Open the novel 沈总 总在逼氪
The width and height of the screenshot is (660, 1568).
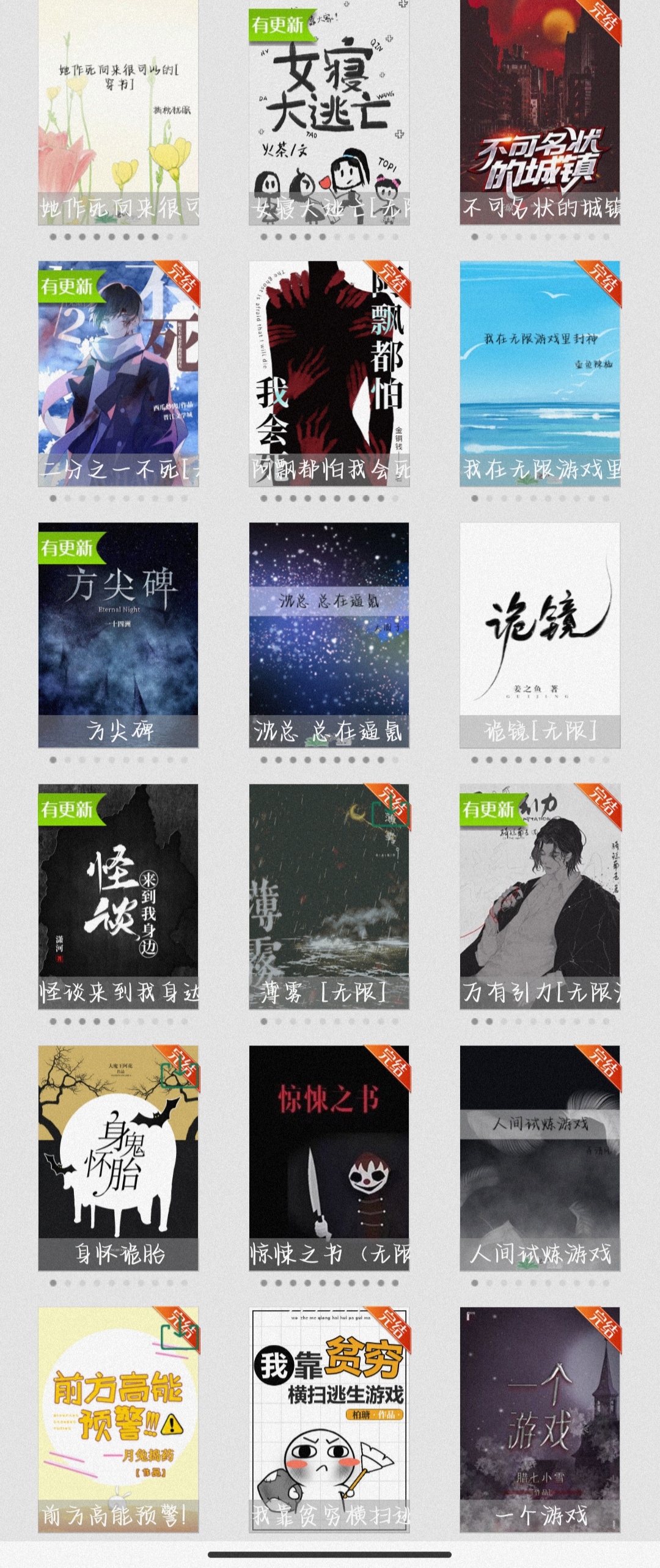tap(329, 635)
